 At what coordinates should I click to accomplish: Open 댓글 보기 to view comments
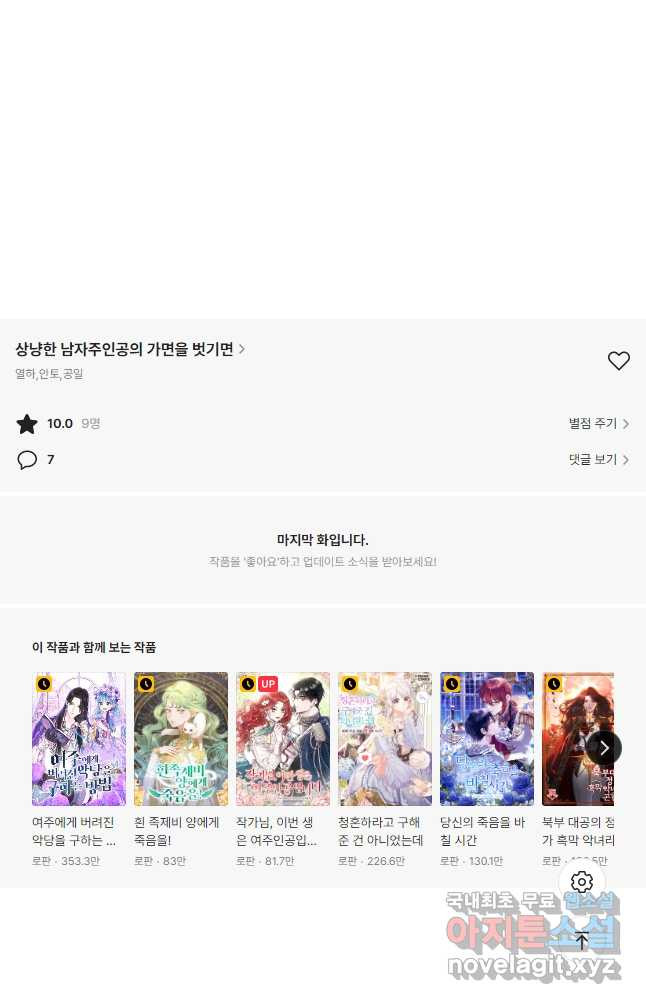598,460
